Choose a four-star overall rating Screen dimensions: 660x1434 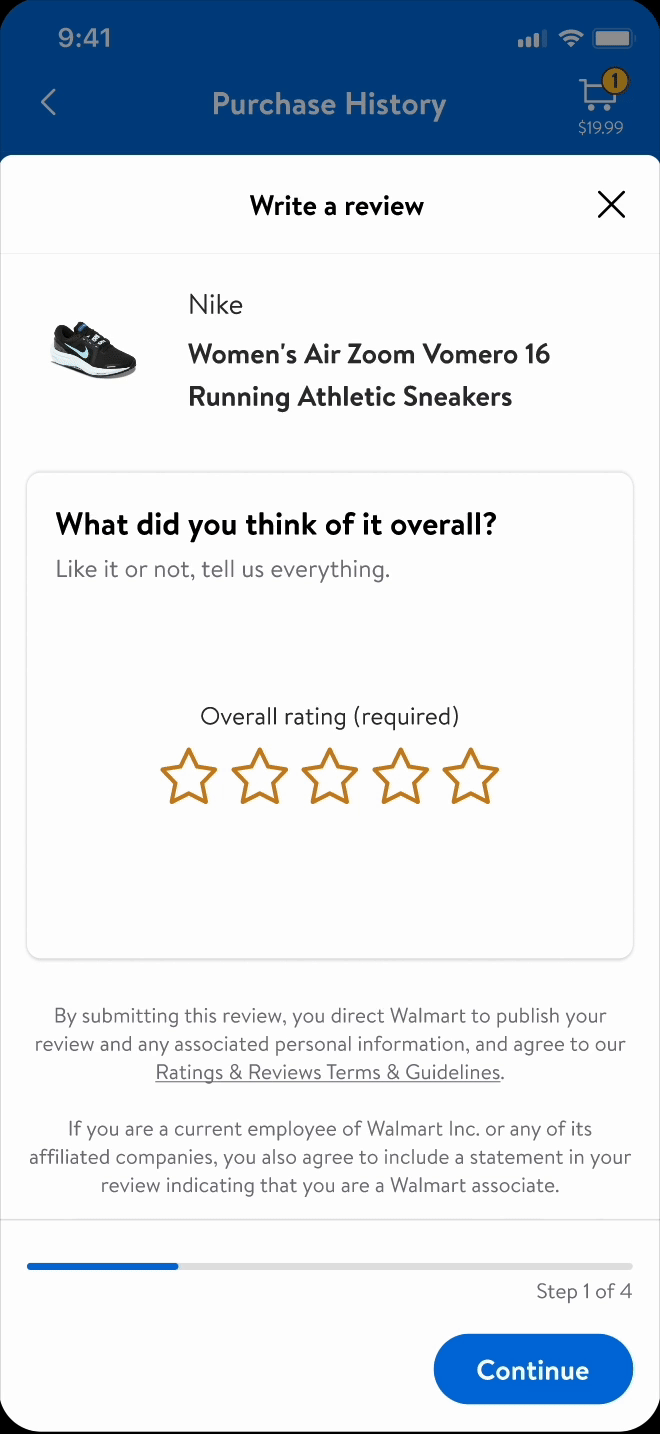click(x=400, y=777)
